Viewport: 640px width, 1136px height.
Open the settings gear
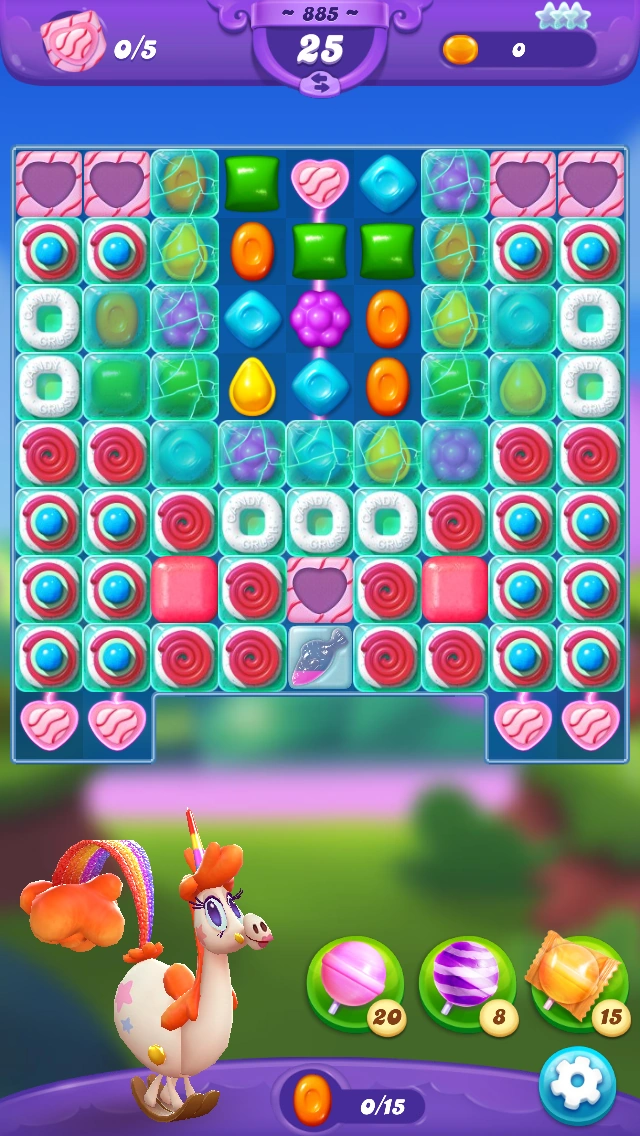577,1086
